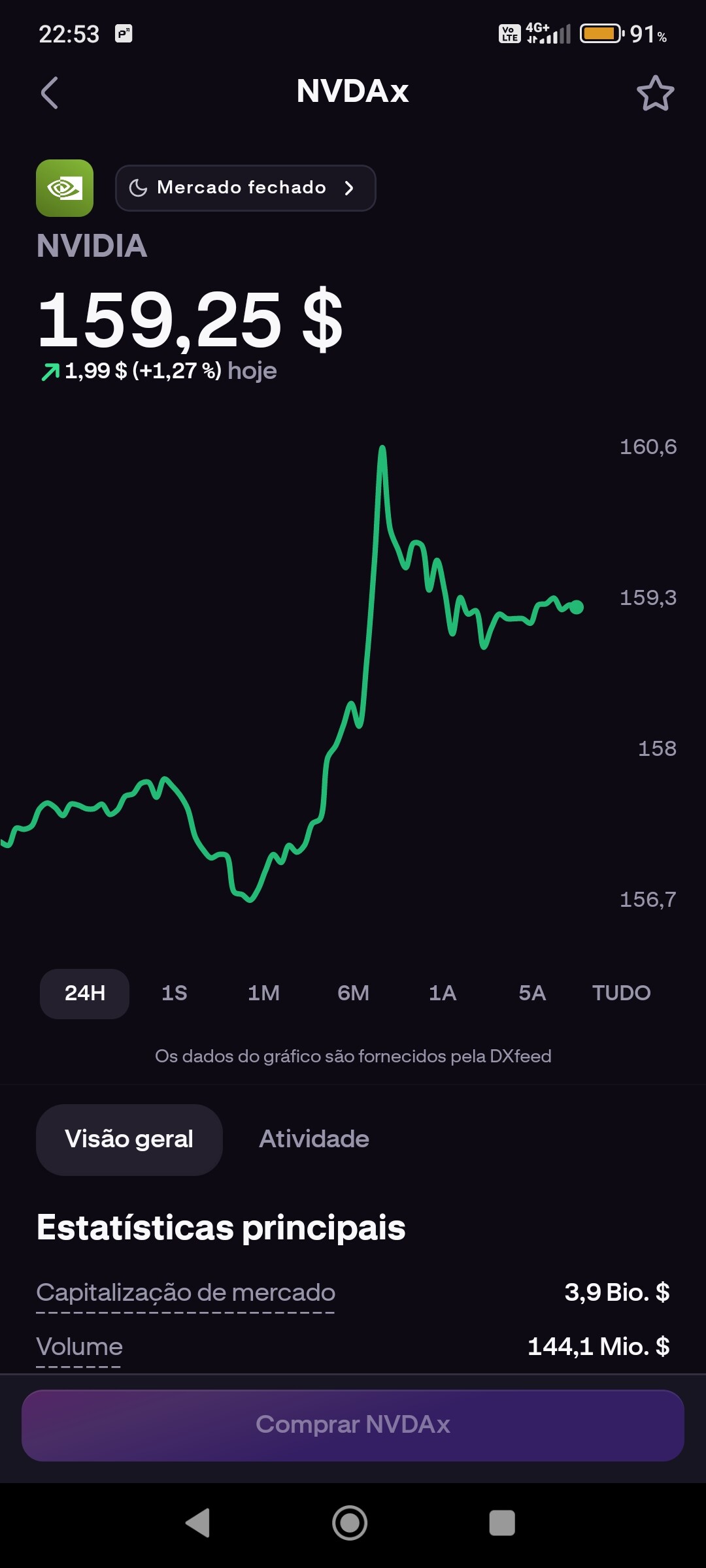Change chart to 5A range

(x=532, y=993)
